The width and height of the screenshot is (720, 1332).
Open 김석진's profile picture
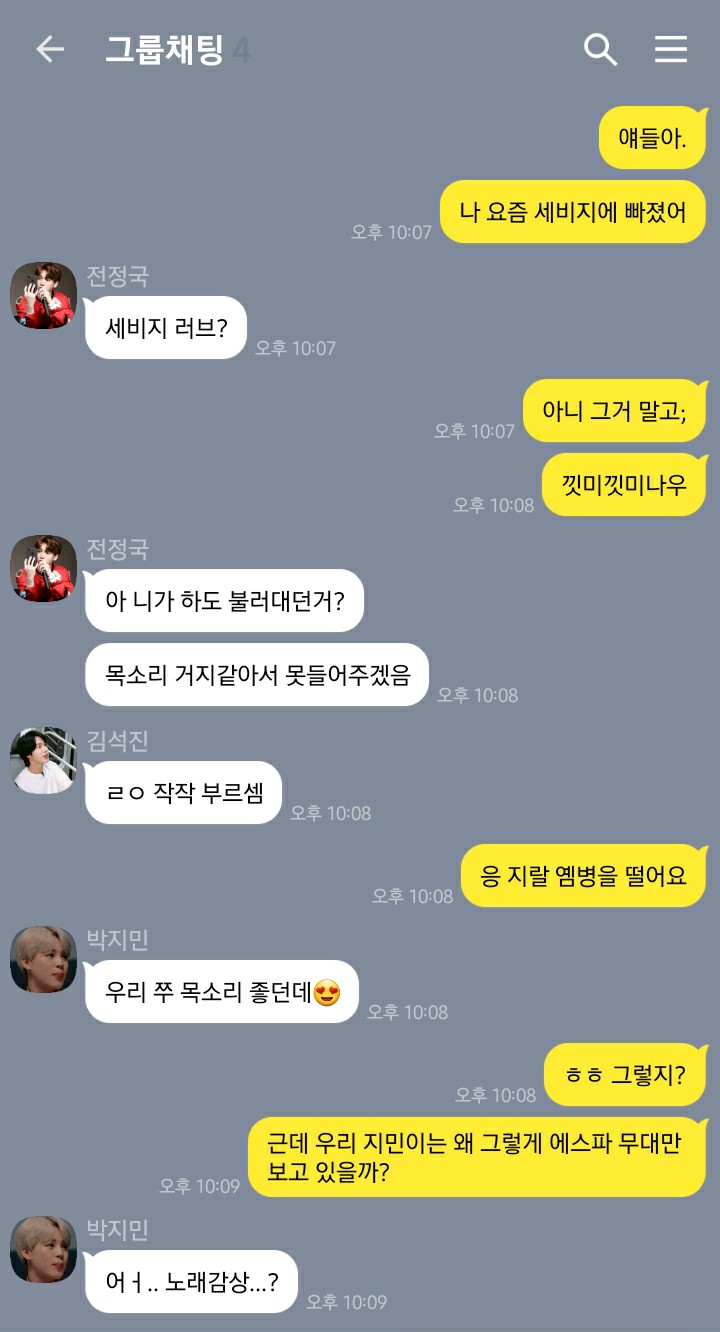(42, 760)
